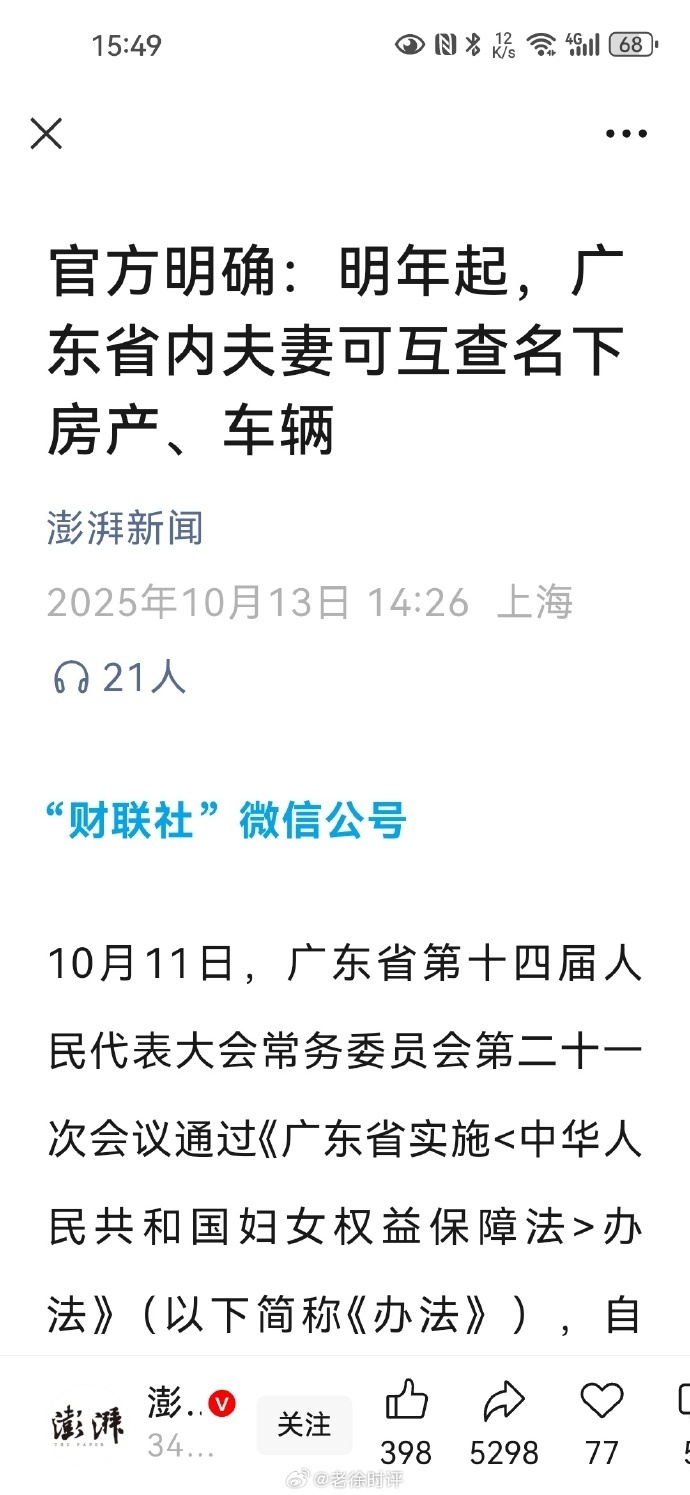Viewport: 690px width, 1495px height.
Task: Open the 澎湃新闻 account link
Action: click(125, 527)
